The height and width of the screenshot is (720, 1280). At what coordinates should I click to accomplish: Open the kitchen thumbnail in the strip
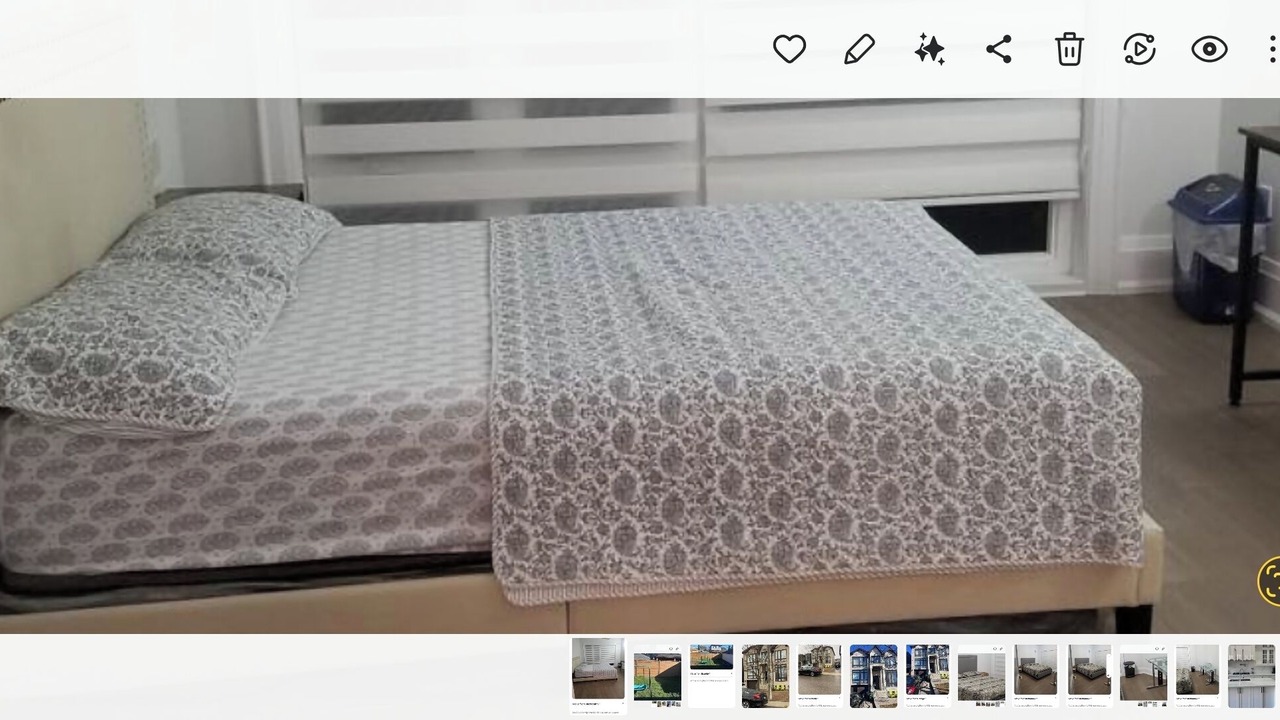pyautogui.click(x=1251, y=676)
